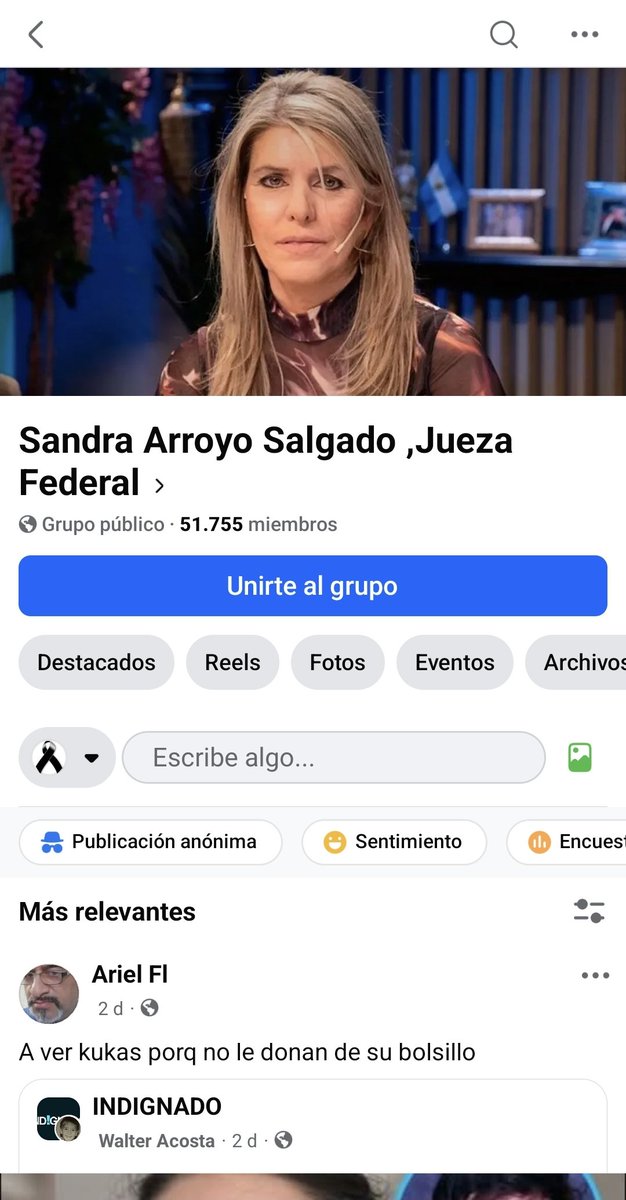
Task: Tap the Unirte al grupo button
Action: pos(312,586)
